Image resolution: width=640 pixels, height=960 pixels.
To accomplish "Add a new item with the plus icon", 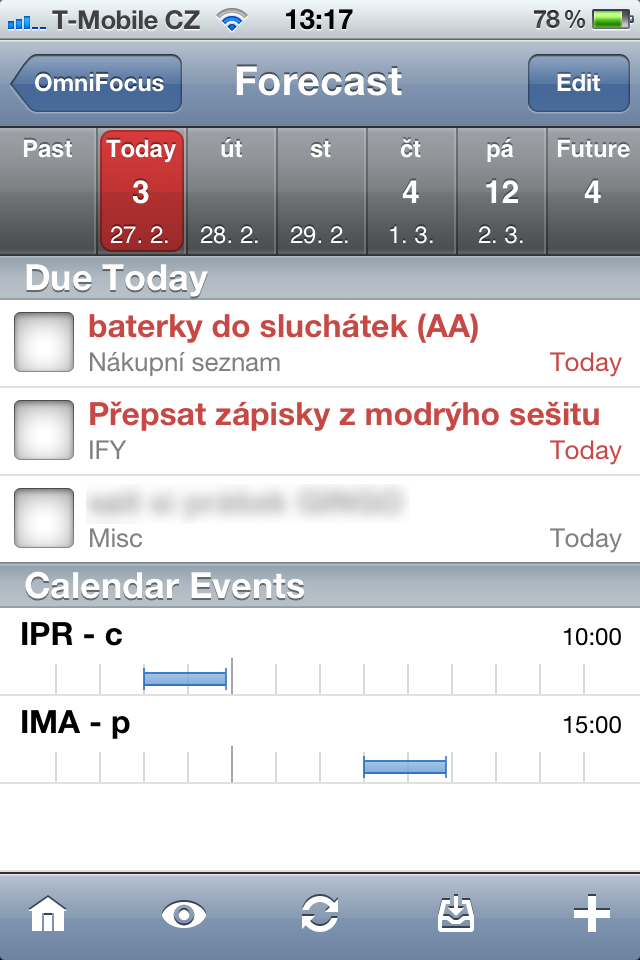I will (x=592, y=914).
